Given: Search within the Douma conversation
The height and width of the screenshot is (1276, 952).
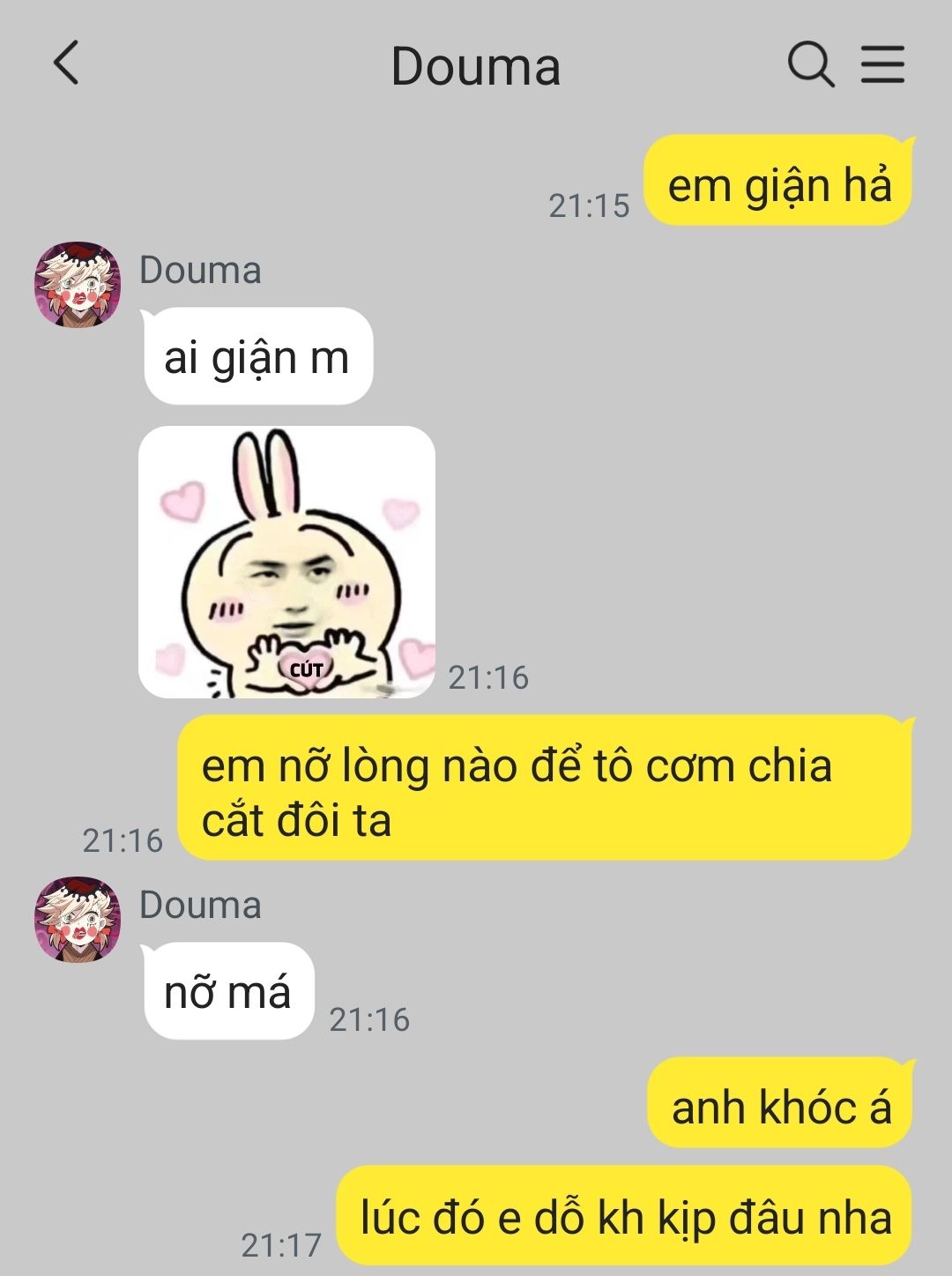Looking at the screenshot, I should coord(809,64).
